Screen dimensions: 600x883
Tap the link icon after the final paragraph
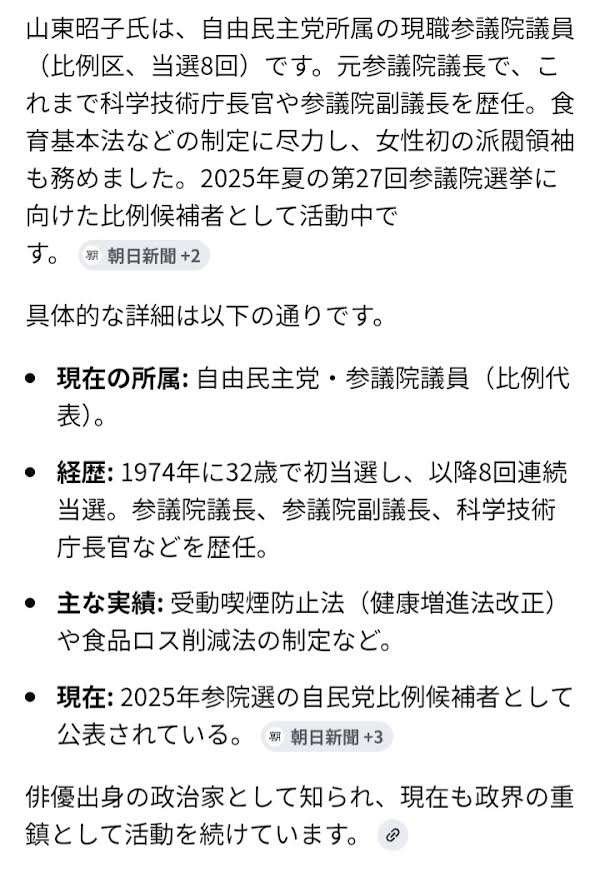393,834
